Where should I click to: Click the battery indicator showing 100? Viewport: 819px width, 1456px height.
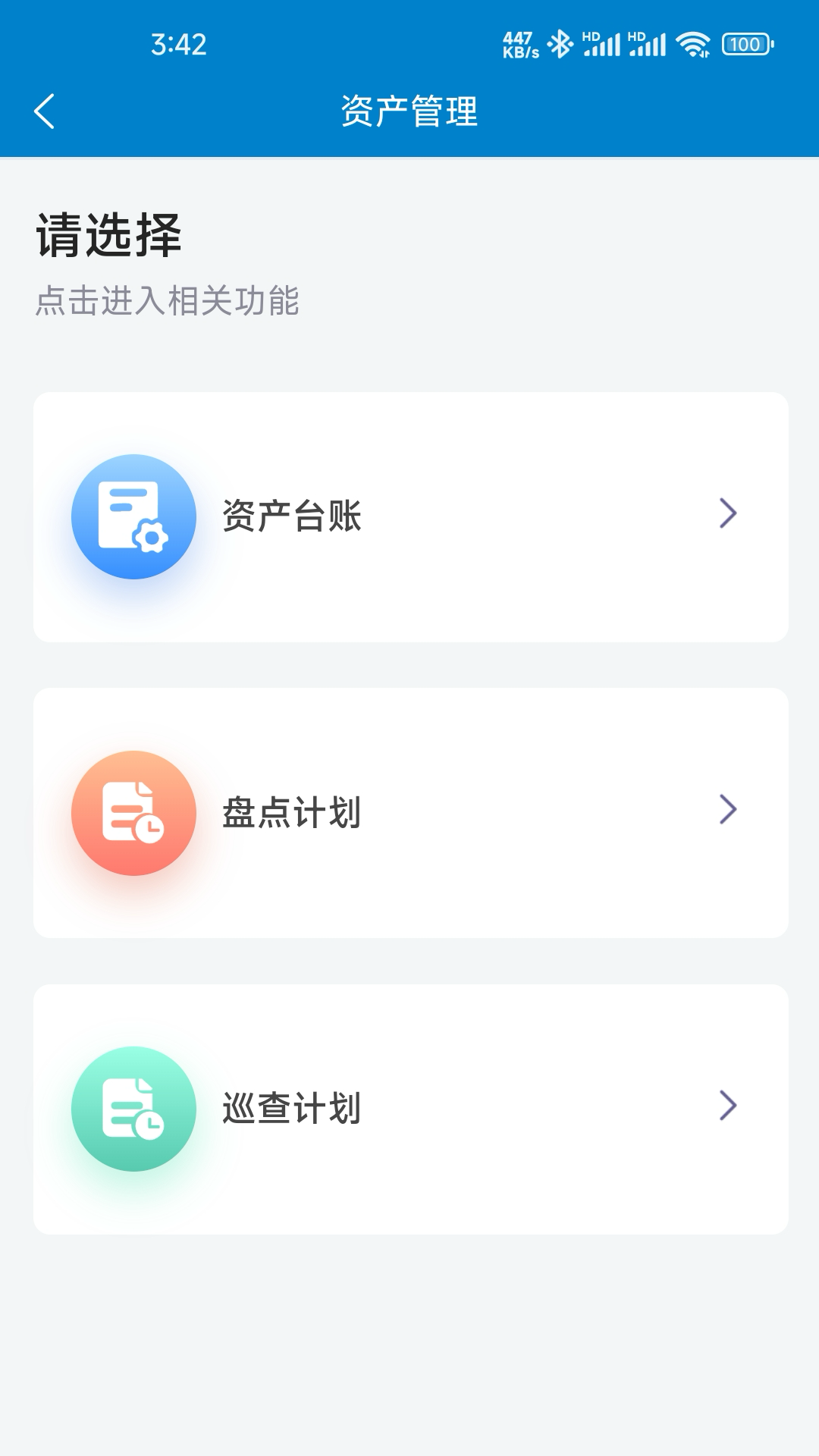coord(745,43)
